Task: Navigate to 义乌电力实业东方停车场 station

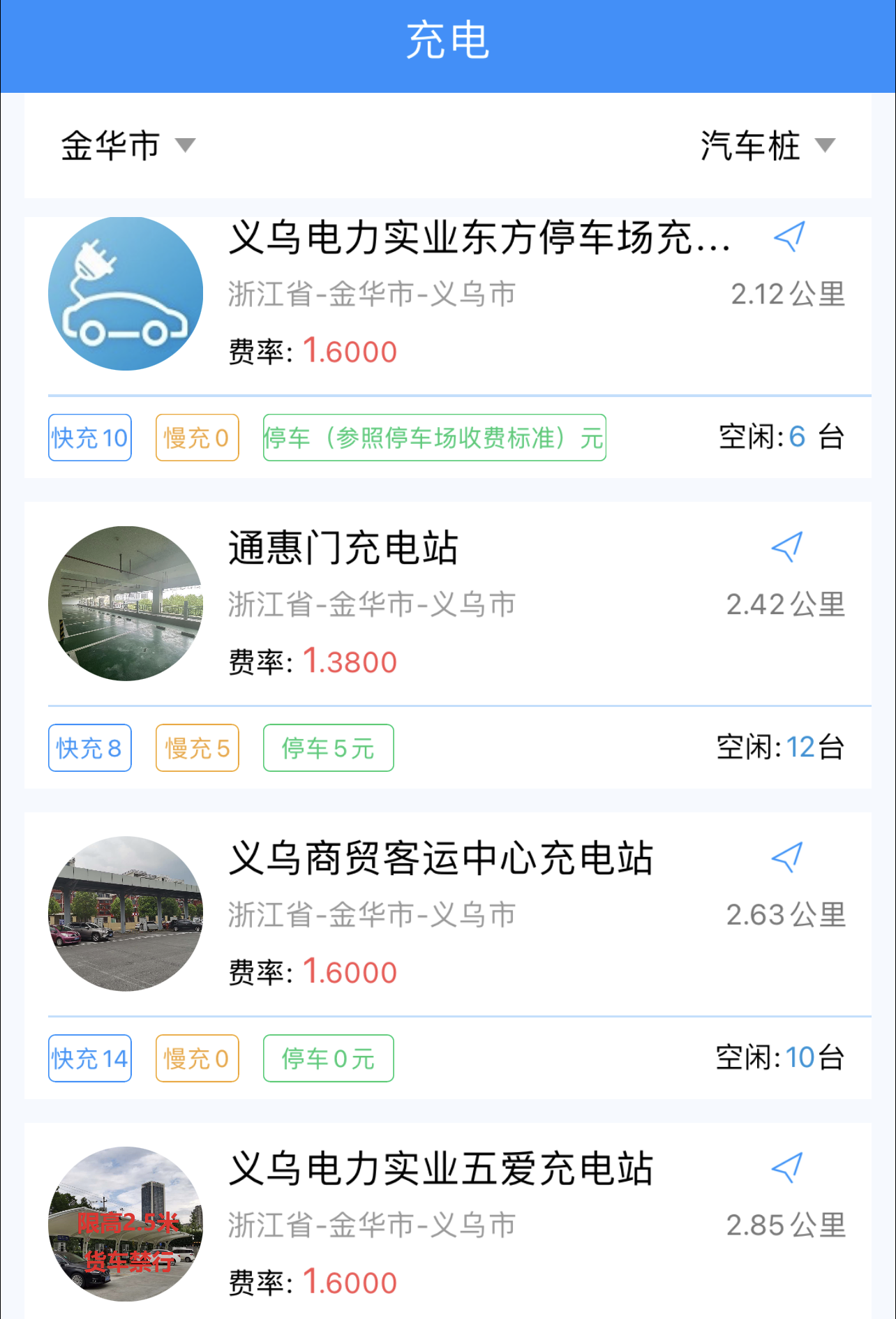Action: point(789,237)
